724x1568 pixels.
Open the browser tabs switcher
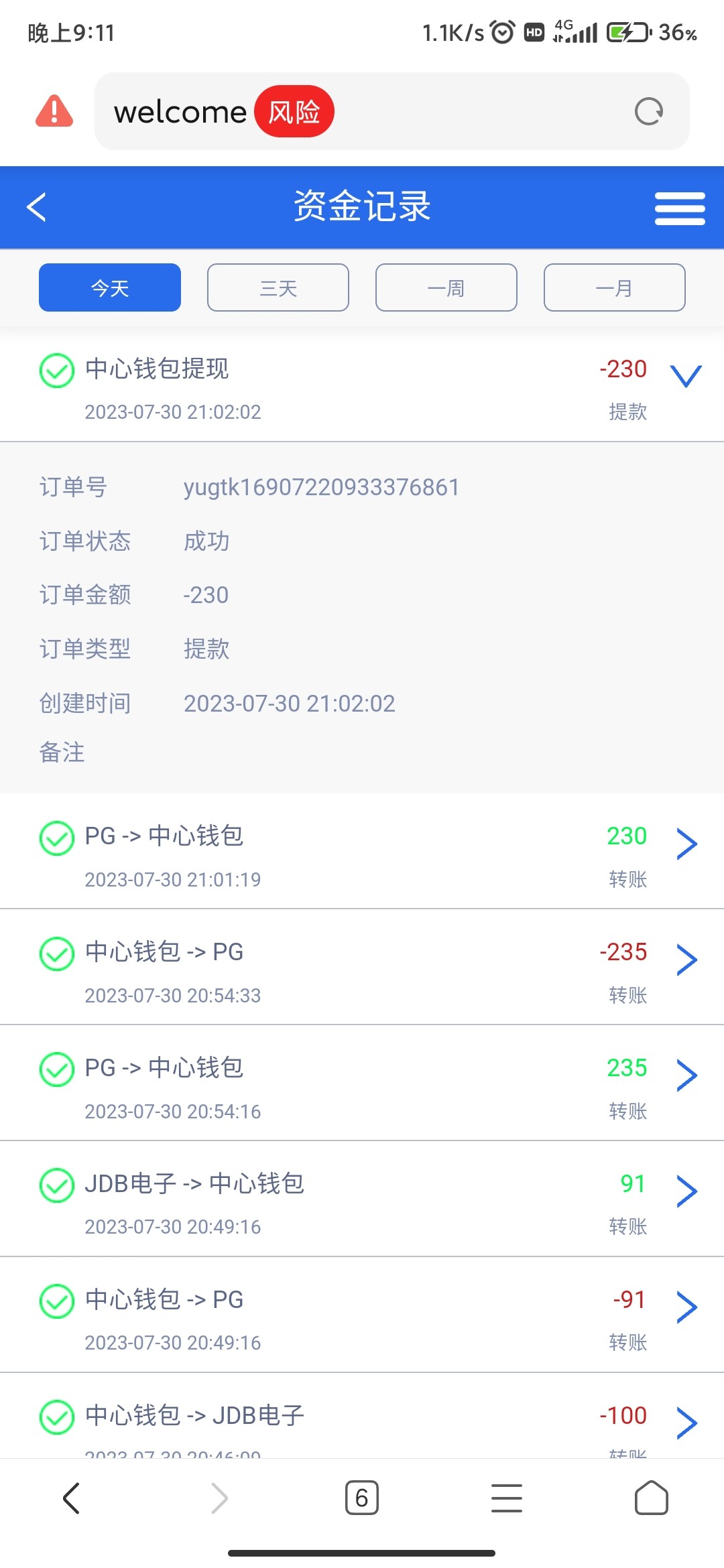point(362,1498)
